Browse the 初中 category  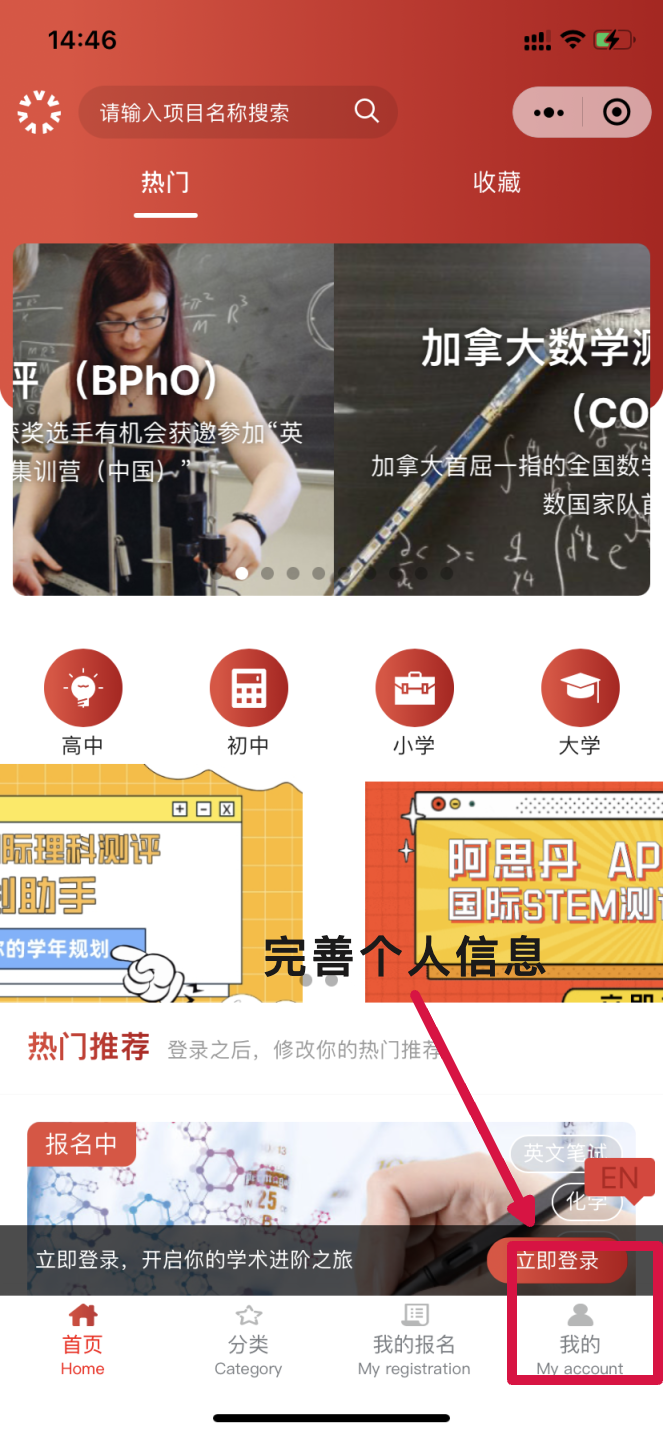tap(248, 690)
